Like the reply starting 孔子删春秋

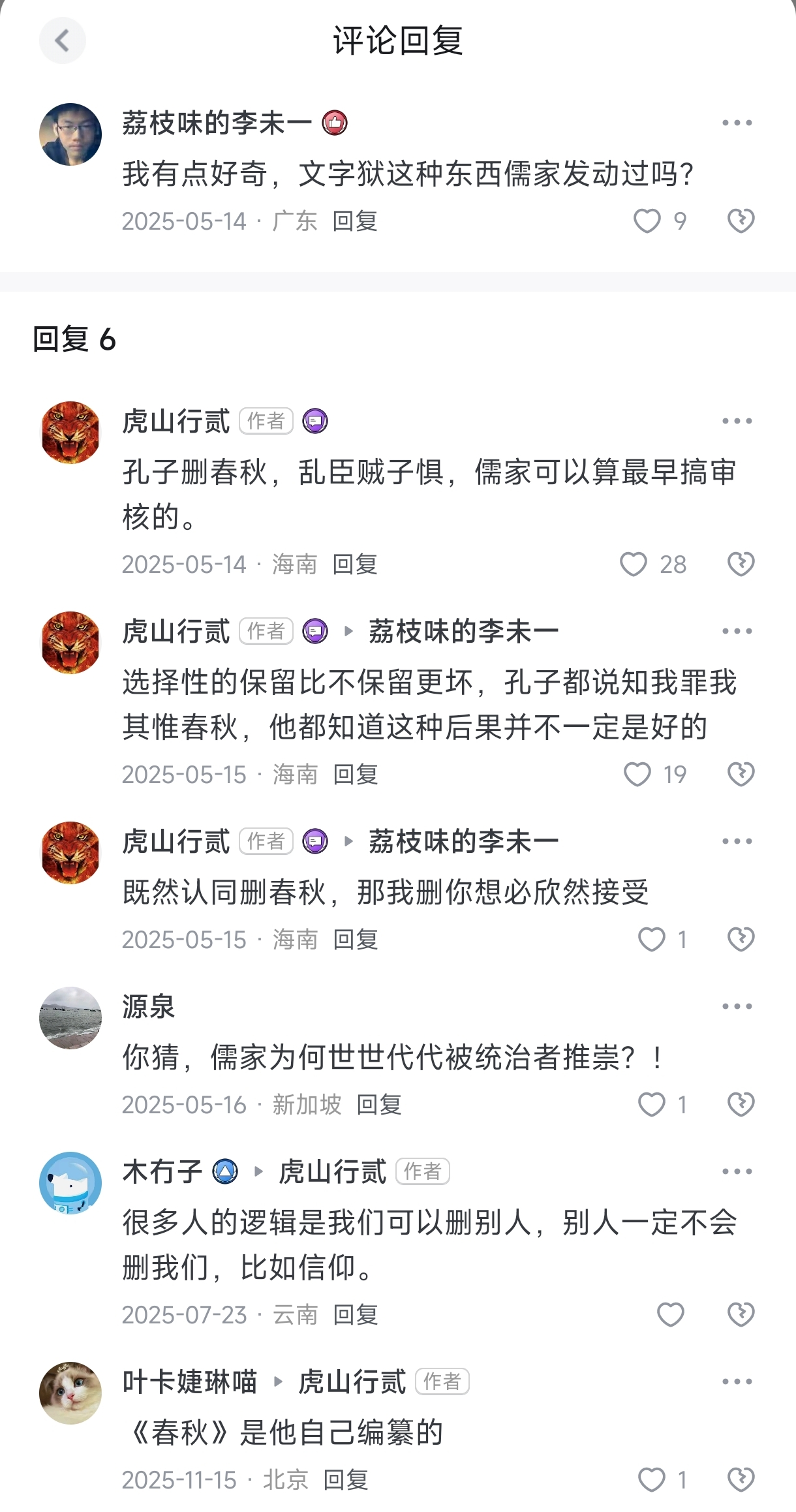(633, 564)
